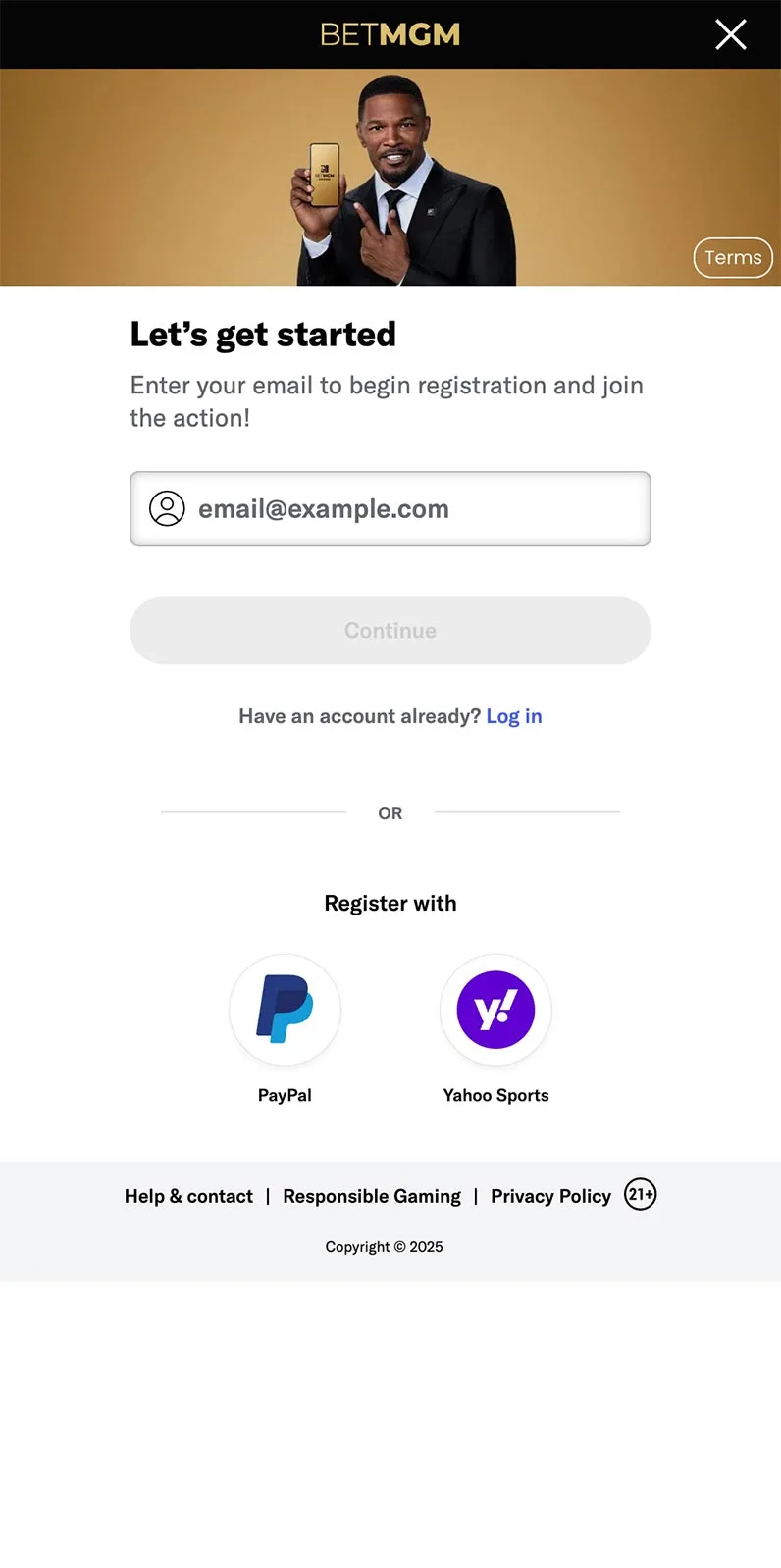Open the Terms button on the banner

coord(733,258)
